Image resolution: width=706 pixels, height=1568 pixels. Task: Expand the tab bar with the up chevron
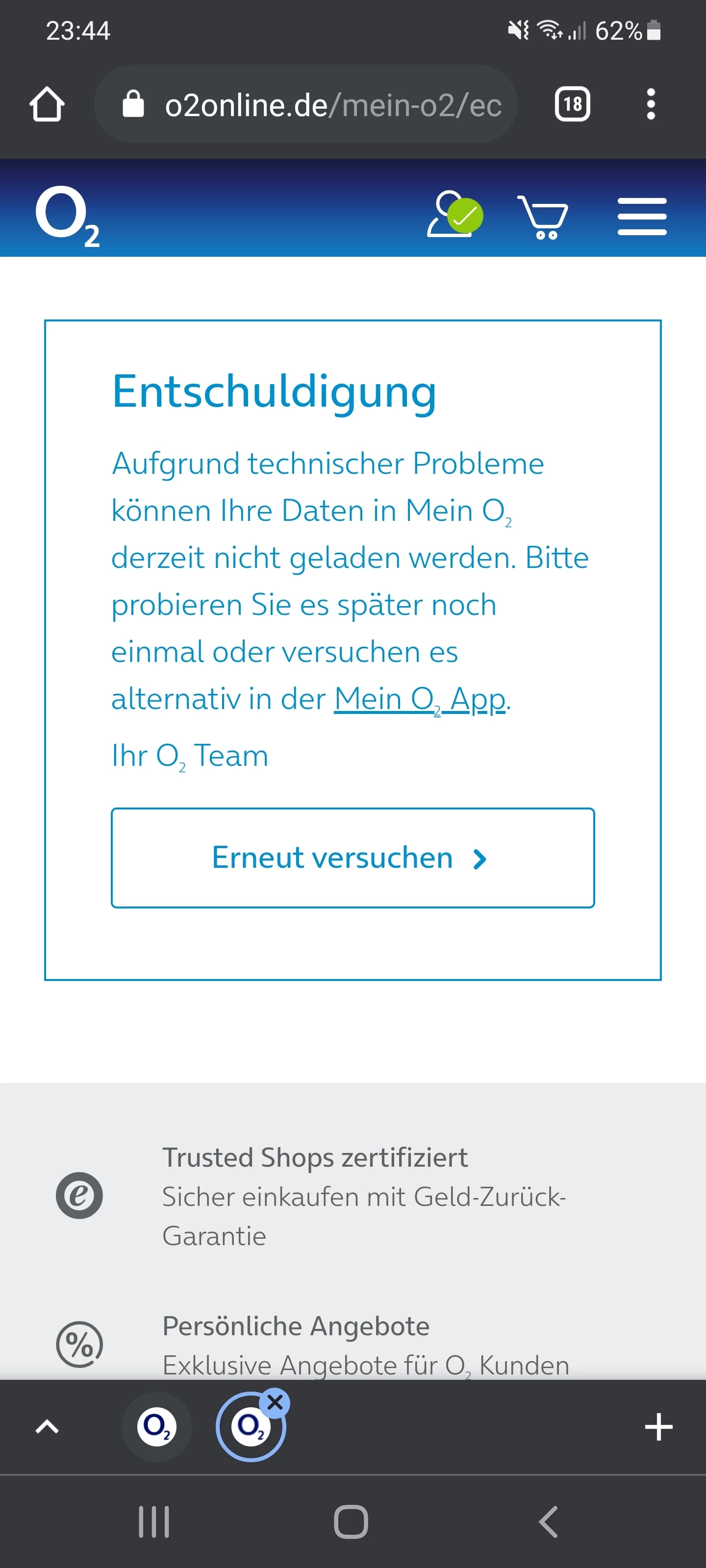pyautogui.click(x=47, y=1426)
